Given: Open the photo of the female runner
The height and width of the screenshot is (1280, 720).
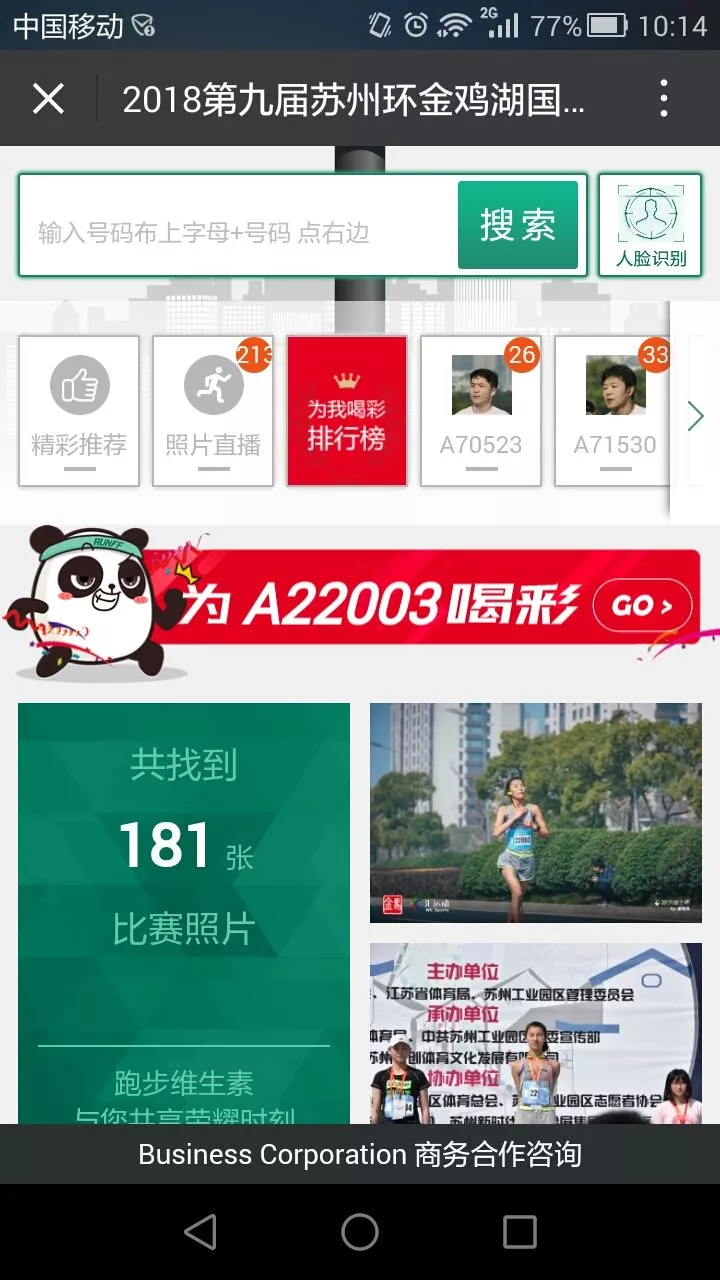Looking at the screenshot, I should [x=535, y=812].
